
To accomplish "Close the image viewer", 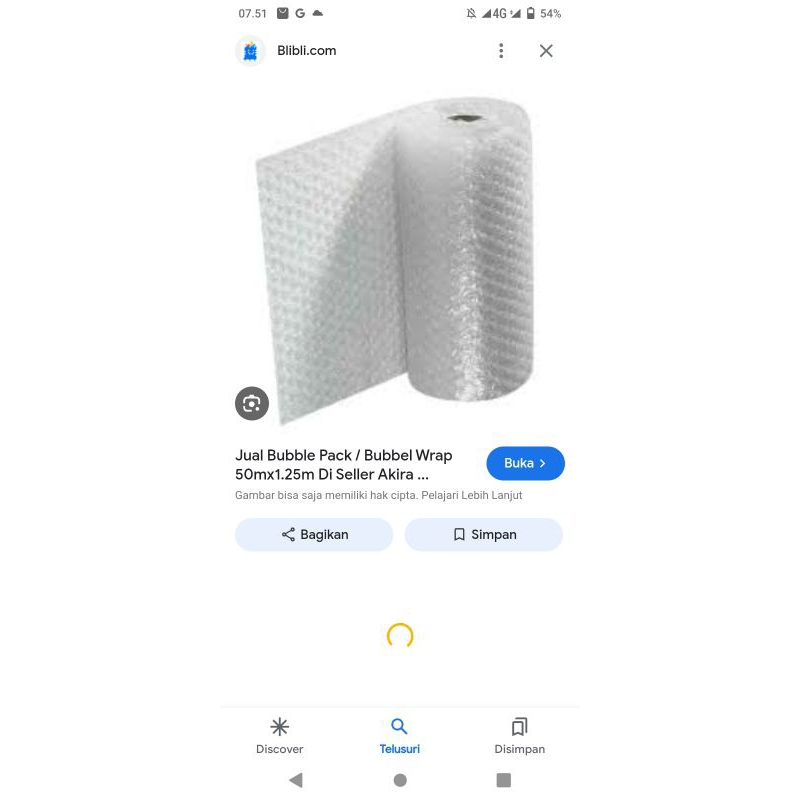I will 546,51.
